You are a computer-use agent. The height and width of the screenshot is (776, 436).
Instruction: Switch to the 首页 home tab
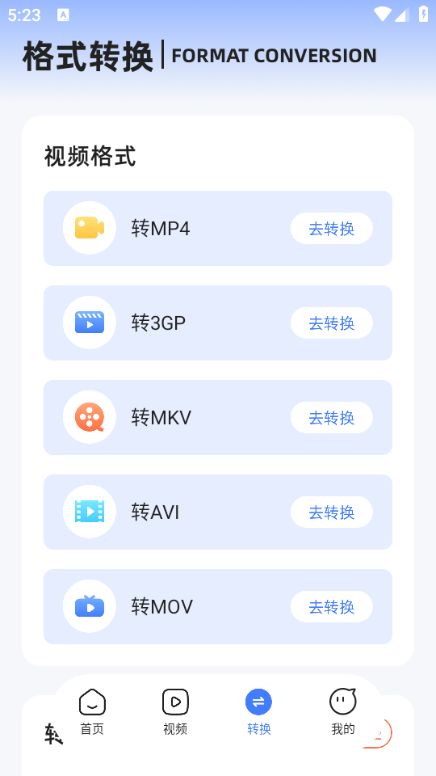92,712
